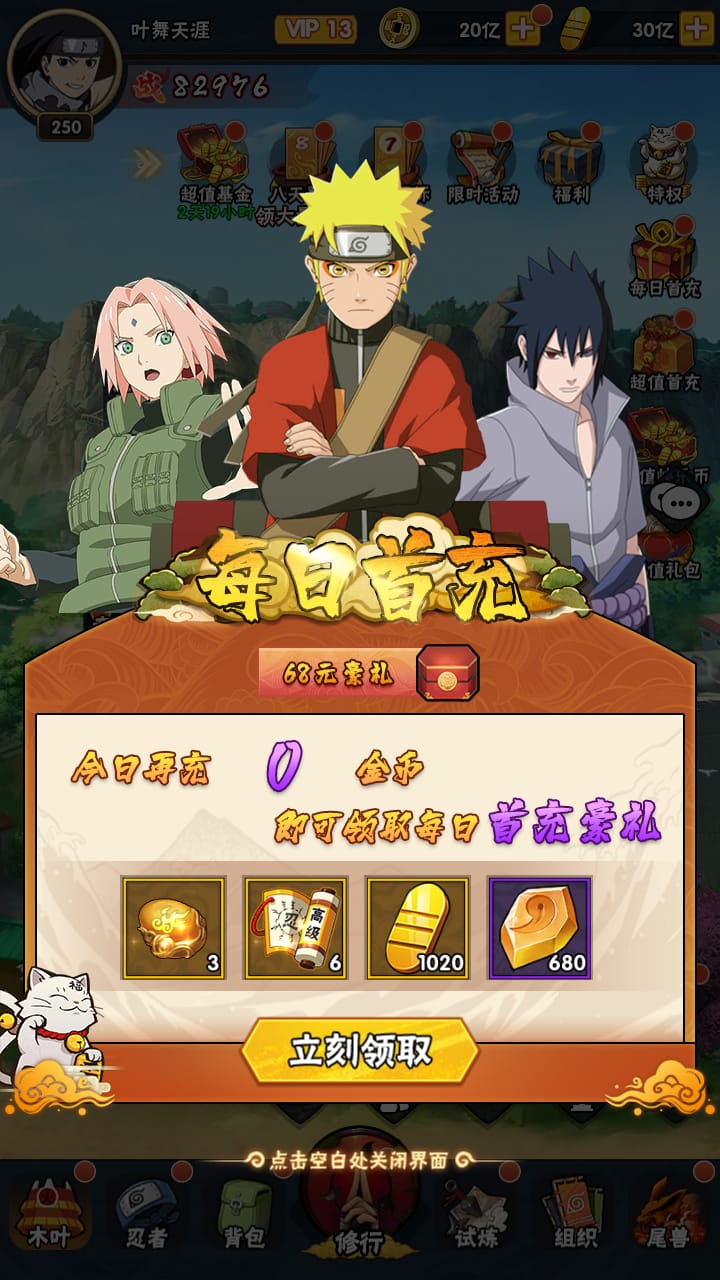
Task: Switch to the 木叶 tab
Action: click(45, 1212)
